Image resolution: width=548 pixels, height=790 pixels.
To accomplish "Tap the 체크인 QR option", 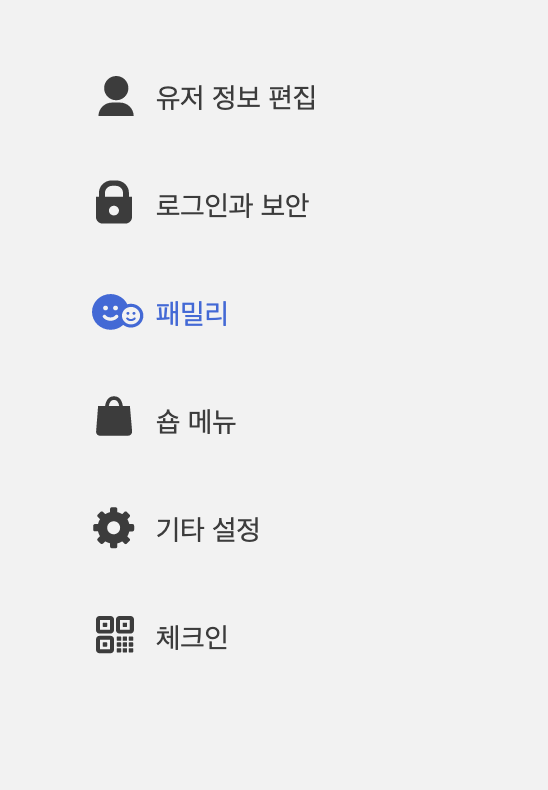I will coord(162,636).
